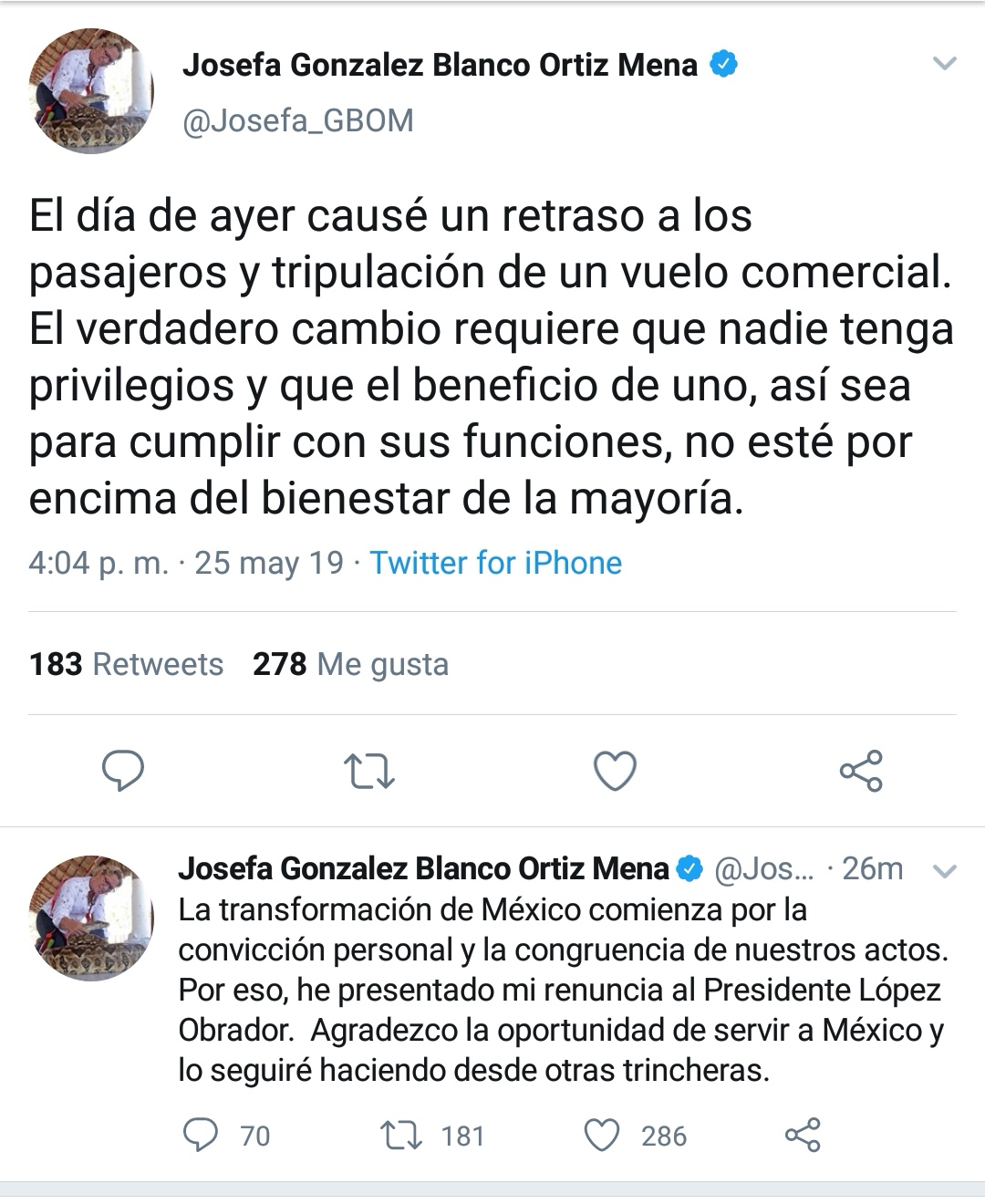Screen dimensions: 985x1204
Task: Click the 26m timestamp on the second tweet
Action: coord(874,869)
